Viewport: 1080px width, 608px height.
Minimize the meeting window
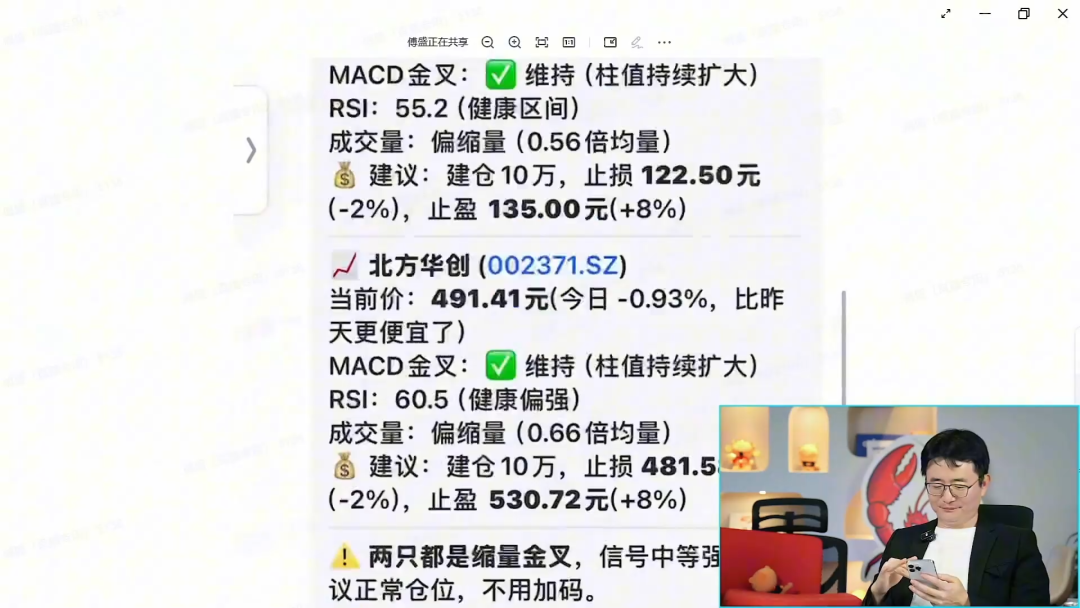coord(985,13)
